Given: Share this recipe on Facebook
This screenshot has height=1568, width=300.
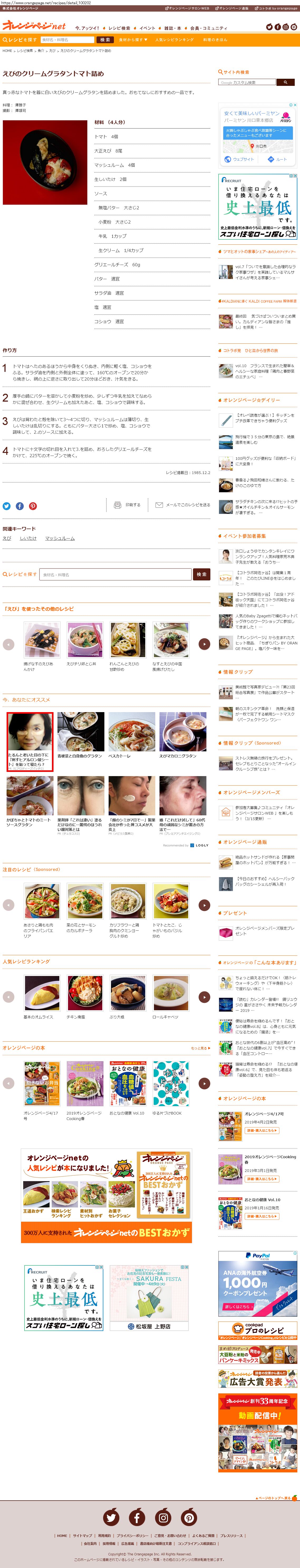Looking at the screenshot, I should point(20,506).
